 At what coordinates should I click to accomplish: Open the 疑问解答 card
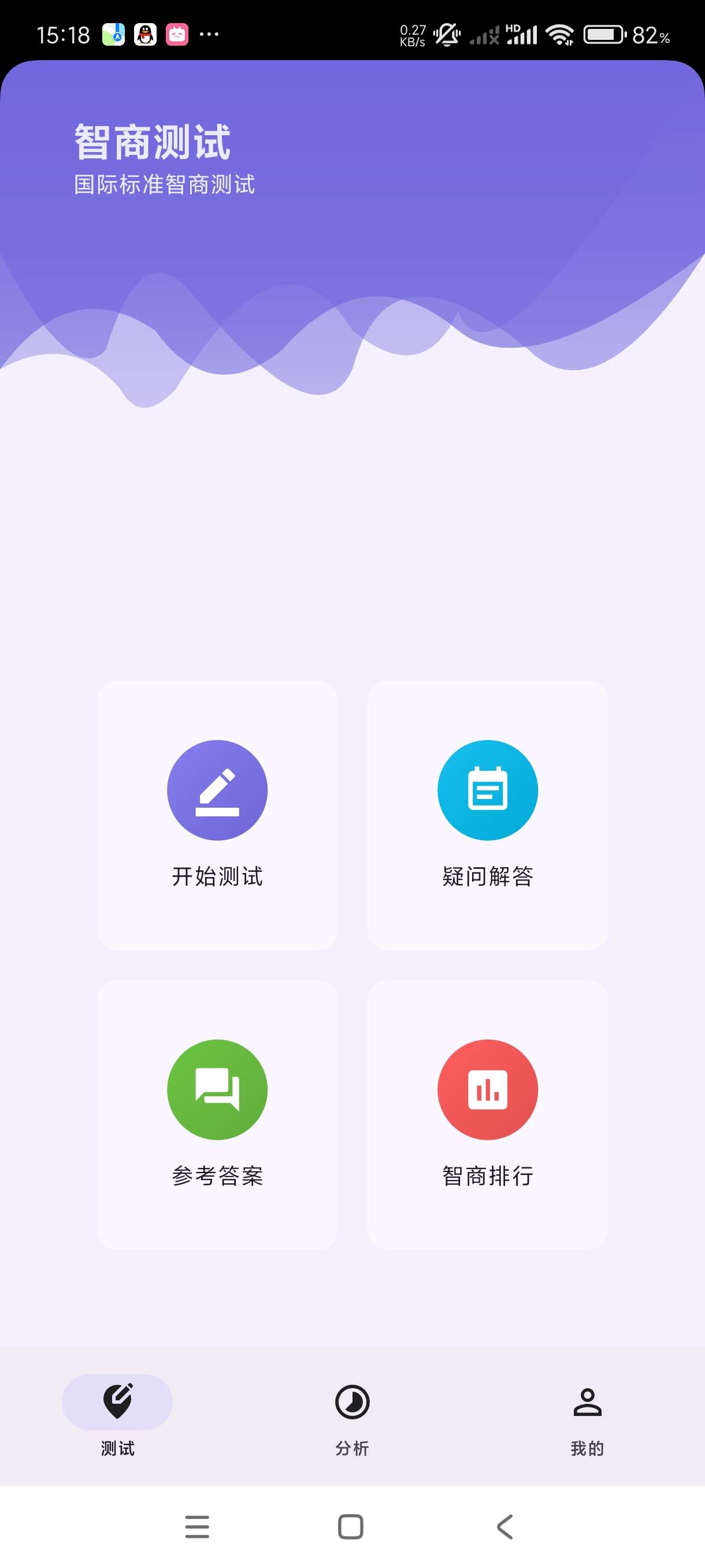point(487,815)
